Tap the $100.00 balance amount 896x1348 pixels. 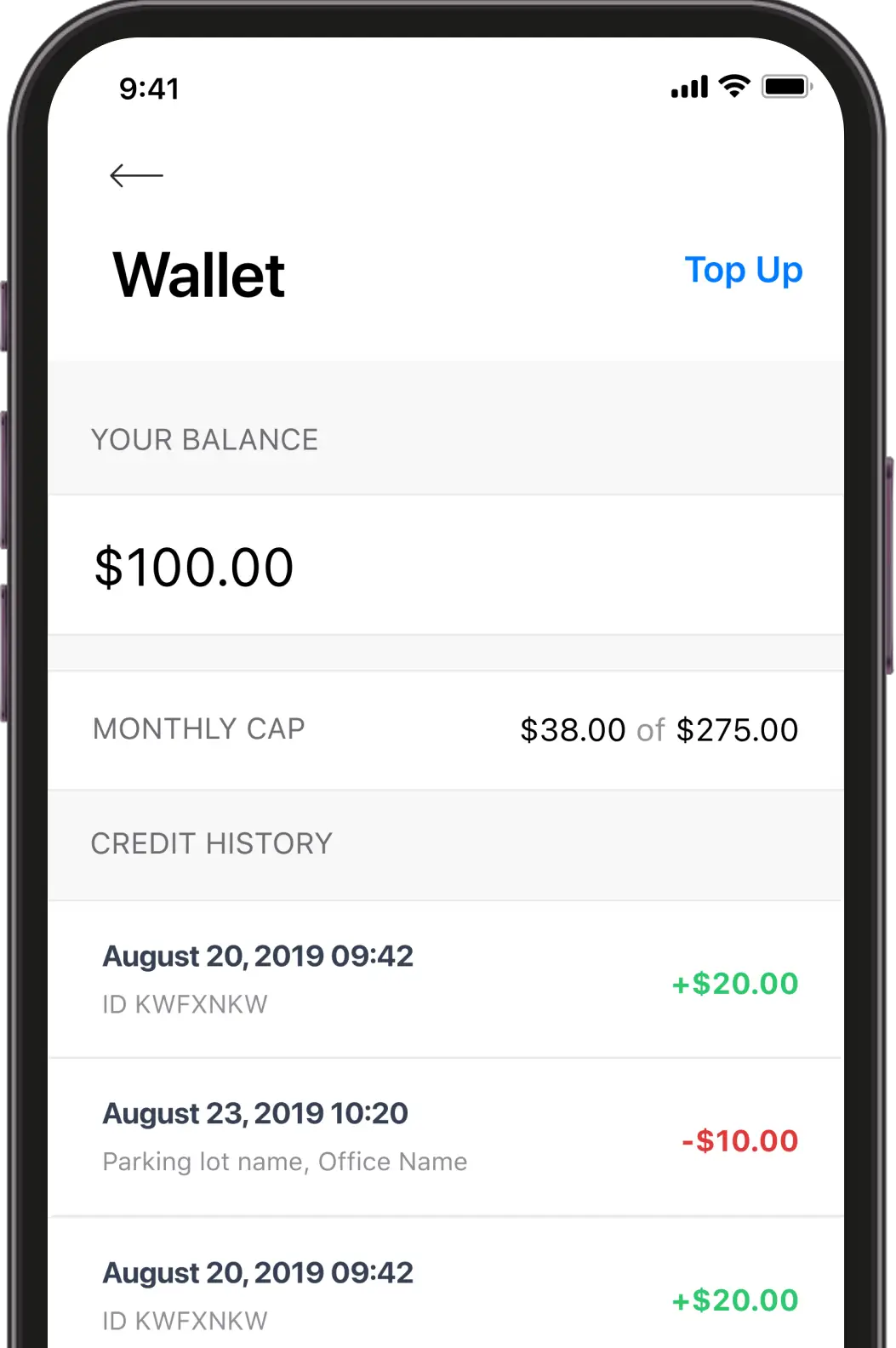[193, 565]
